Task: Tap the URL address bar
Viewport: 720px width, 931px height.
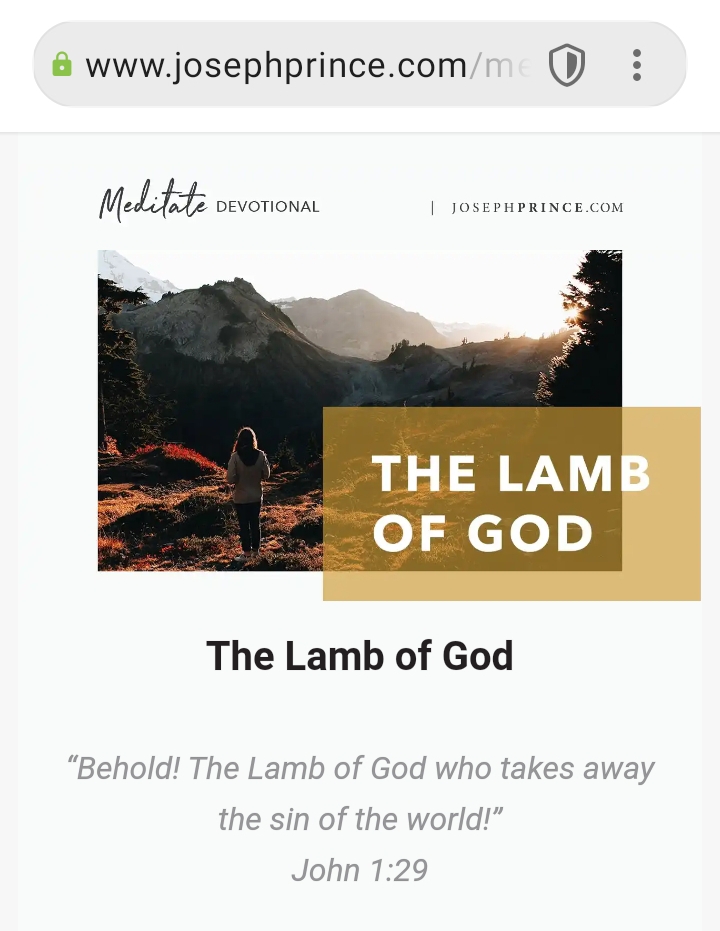Action: pyautogui.click(x=300, y=66)
